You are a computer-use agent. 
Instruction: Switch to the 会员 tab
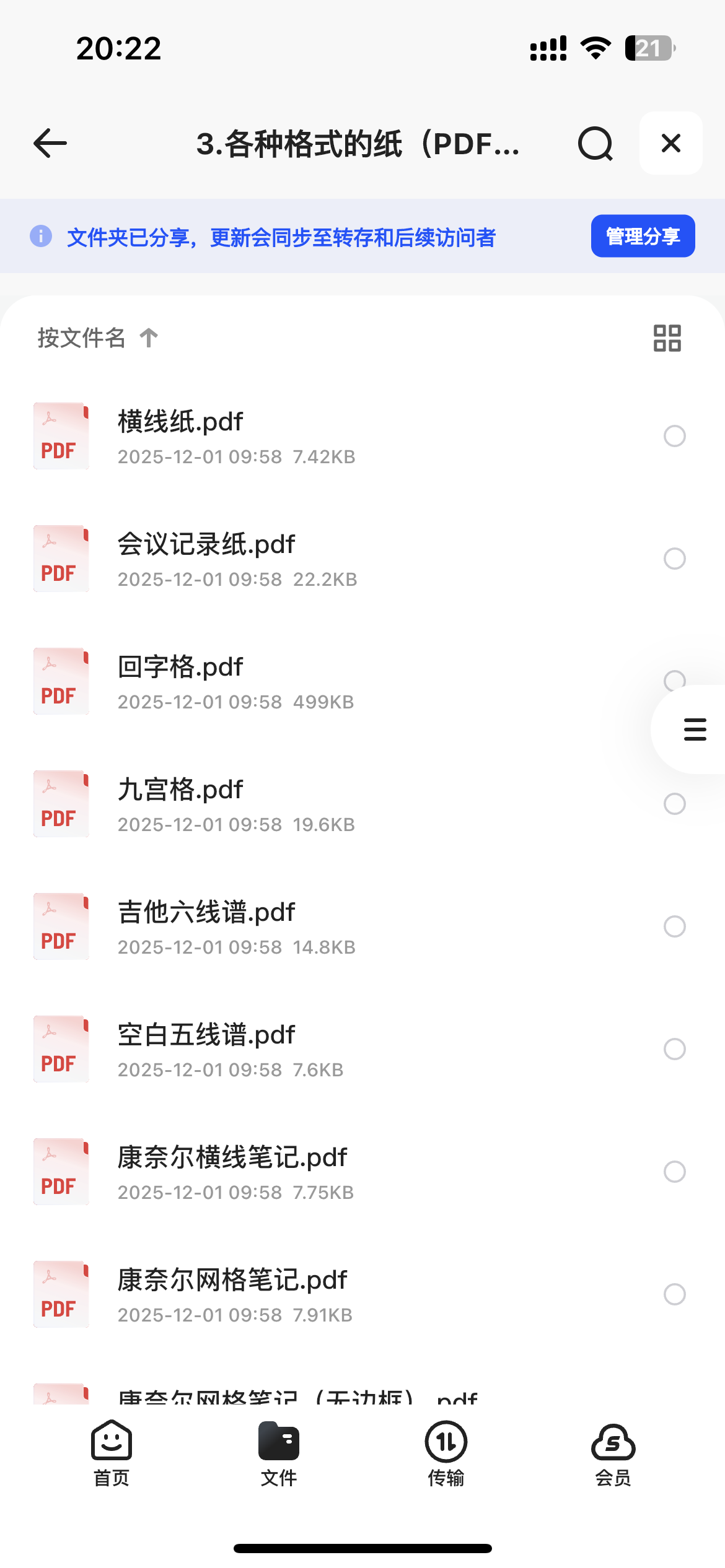[613, 1453]
